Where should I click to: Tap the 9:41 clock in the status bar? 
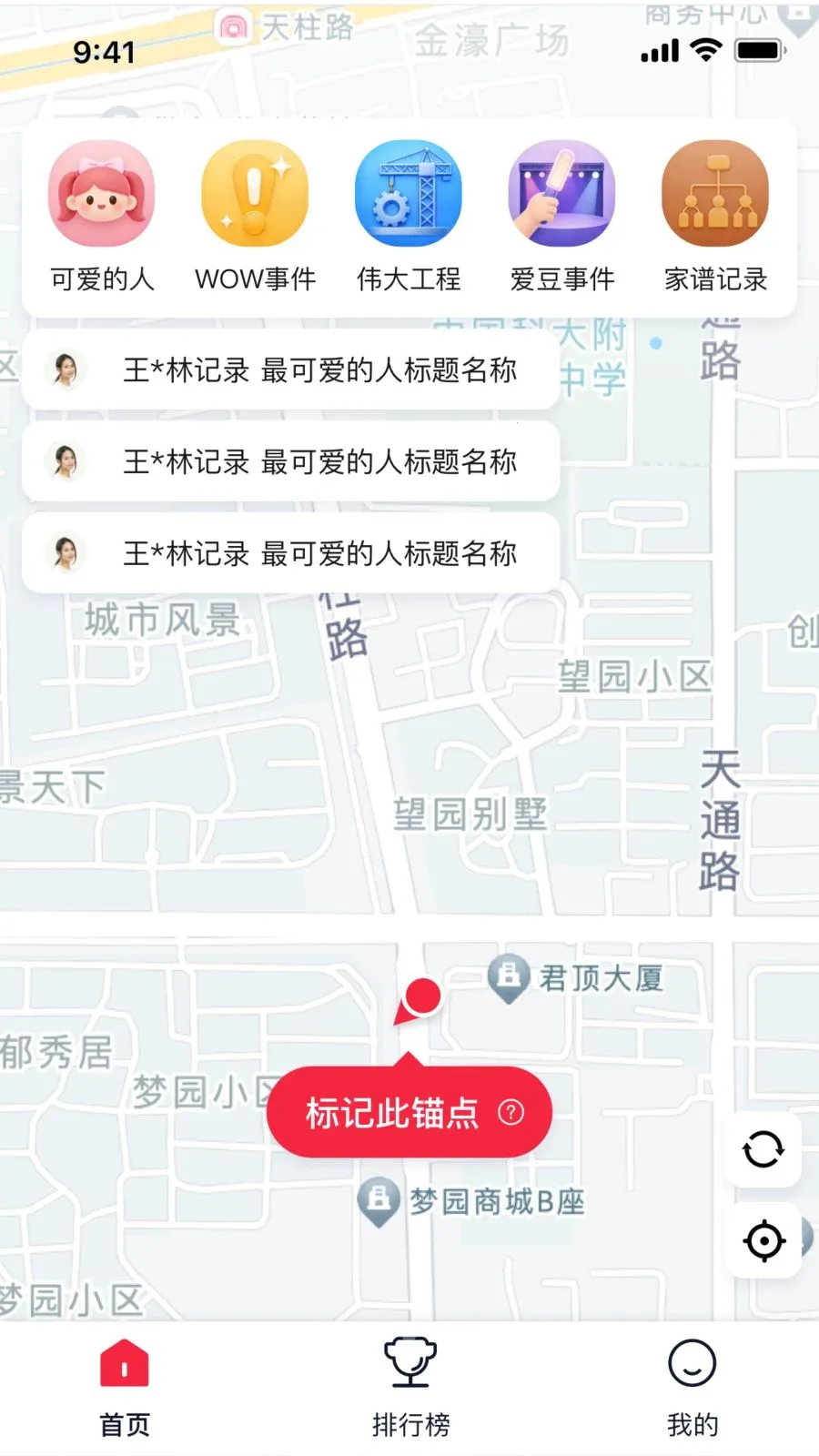click(x=103, y=52)
